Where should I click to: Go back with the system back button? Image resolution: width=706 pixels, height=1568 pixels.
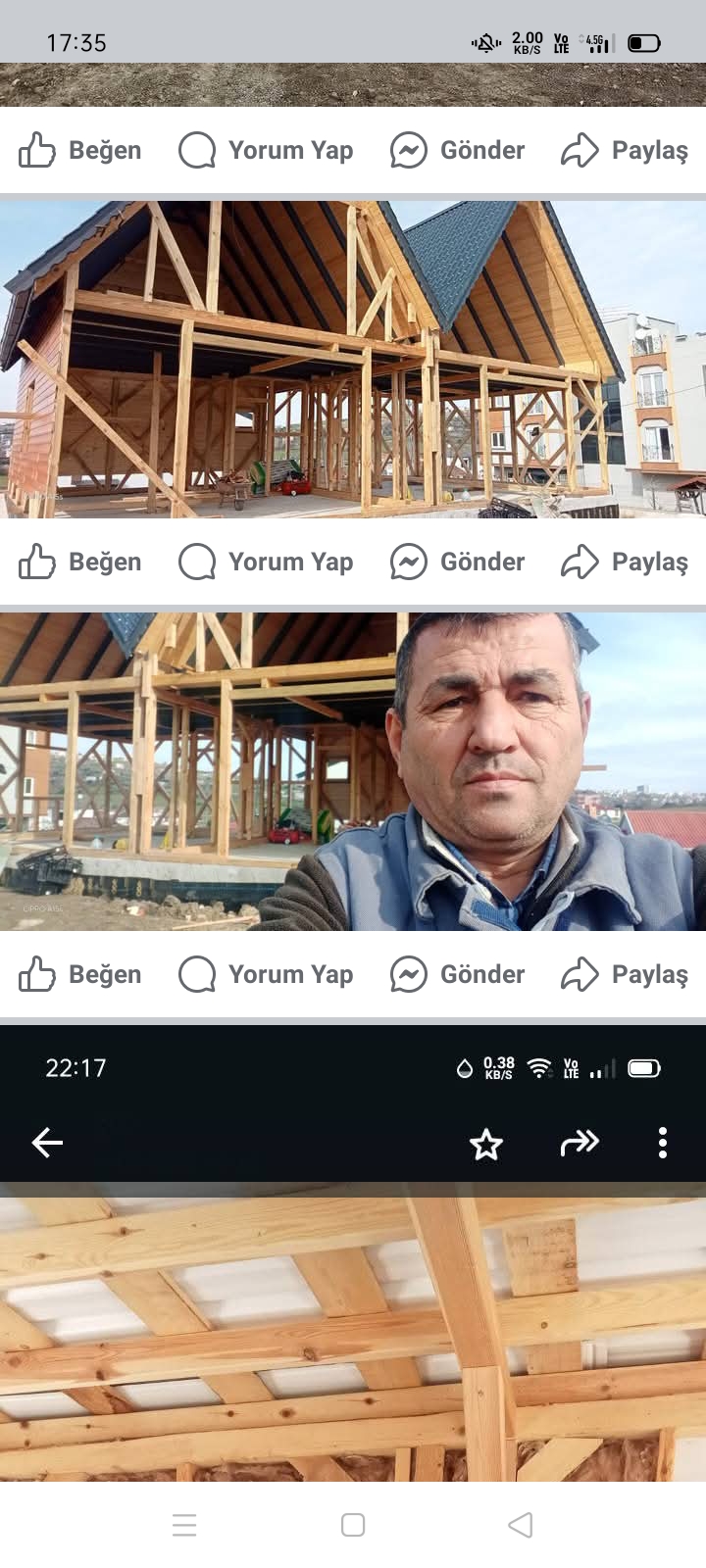pyautogui.click(x=521, y=1525)
